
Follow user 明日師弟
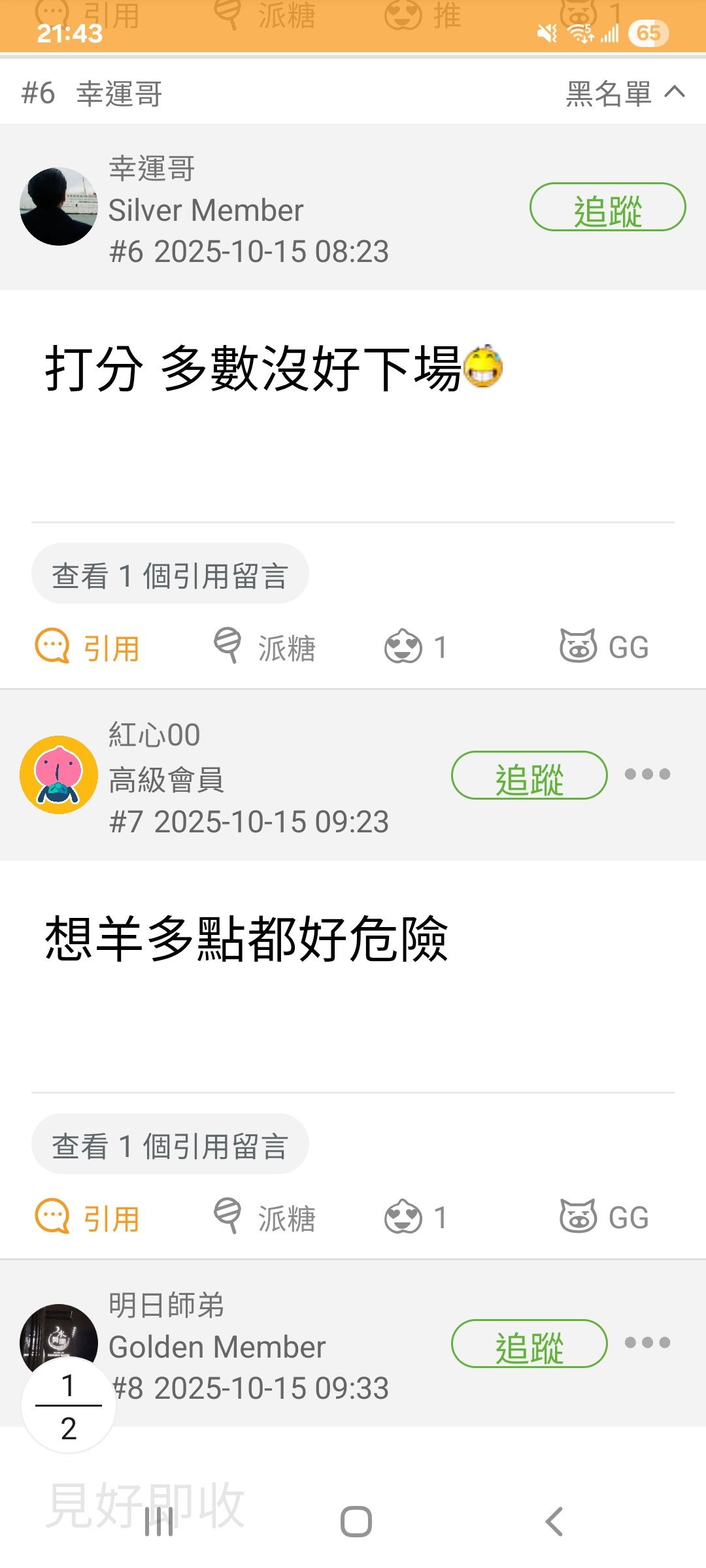(529, 1344)
